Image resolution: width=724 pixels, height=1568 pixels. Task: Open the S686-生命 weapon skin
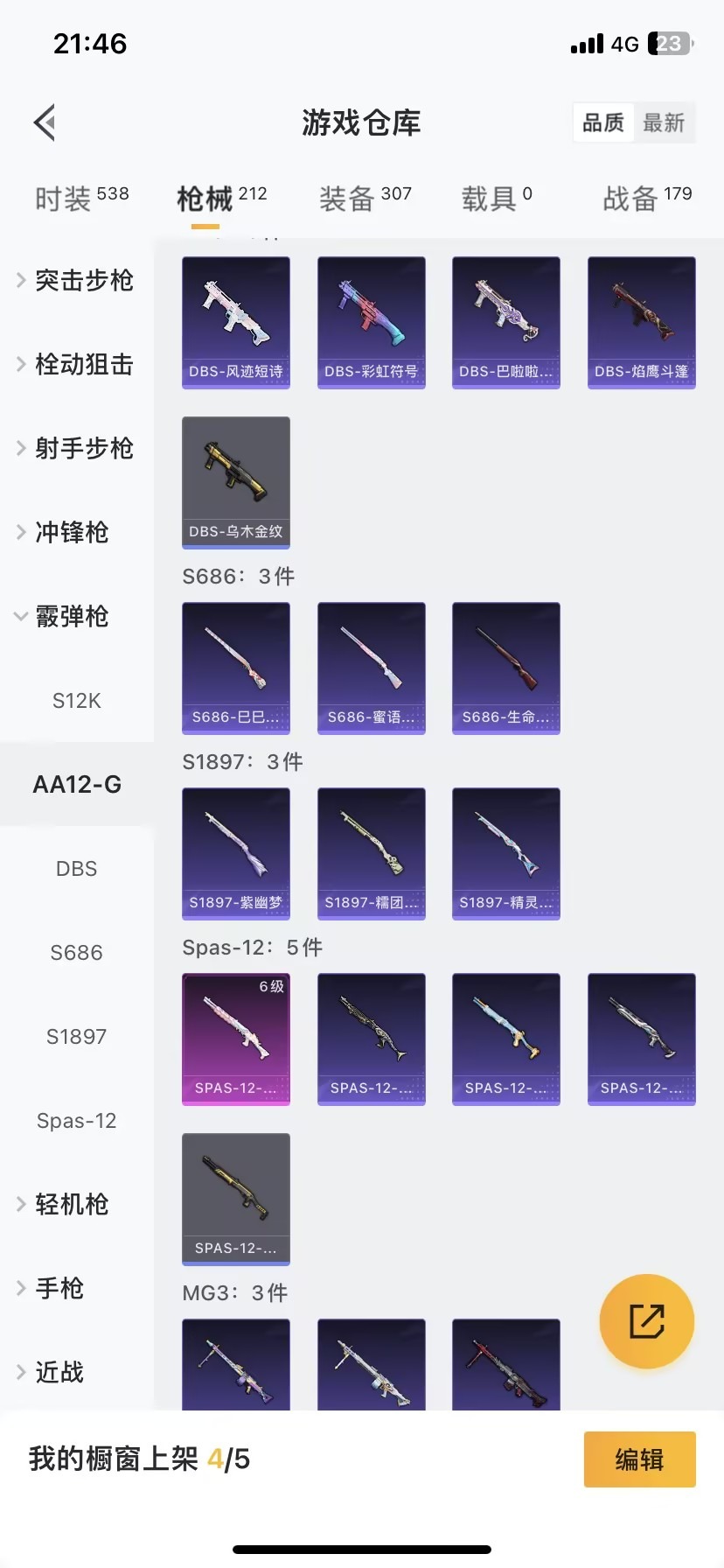[505, 668]
